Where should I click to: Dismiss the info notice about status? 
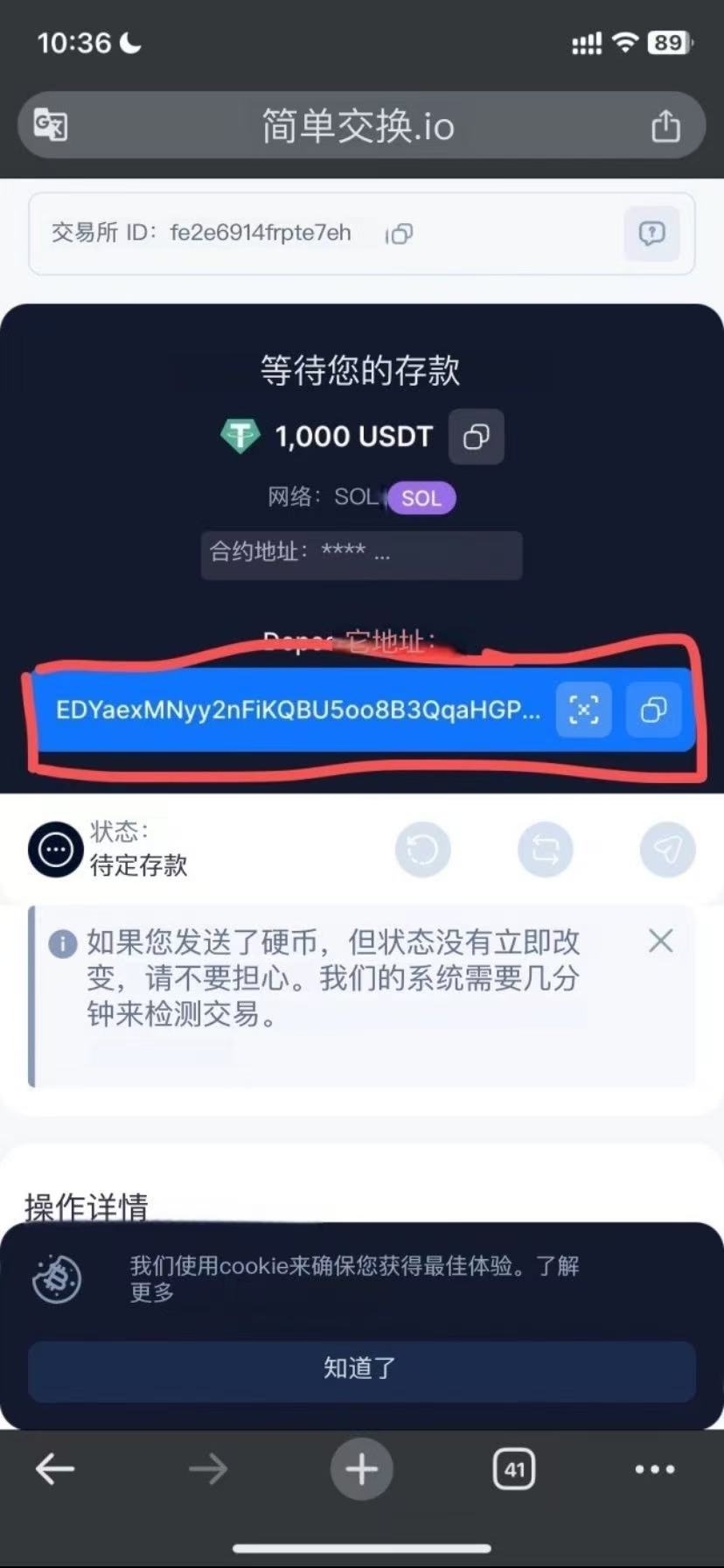(660, 941)
